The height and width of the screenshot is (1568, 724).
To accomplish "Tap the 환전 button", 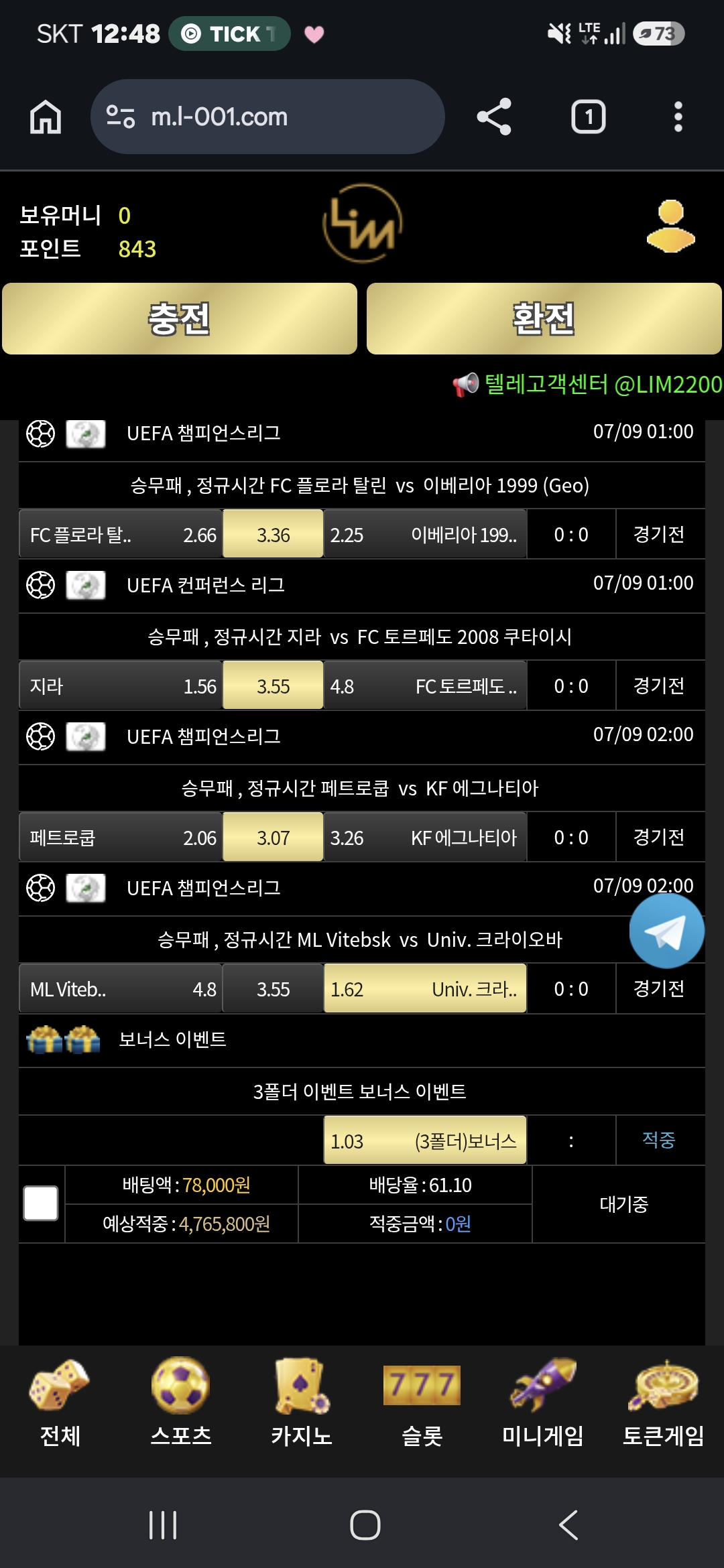I will coord(544,319).
